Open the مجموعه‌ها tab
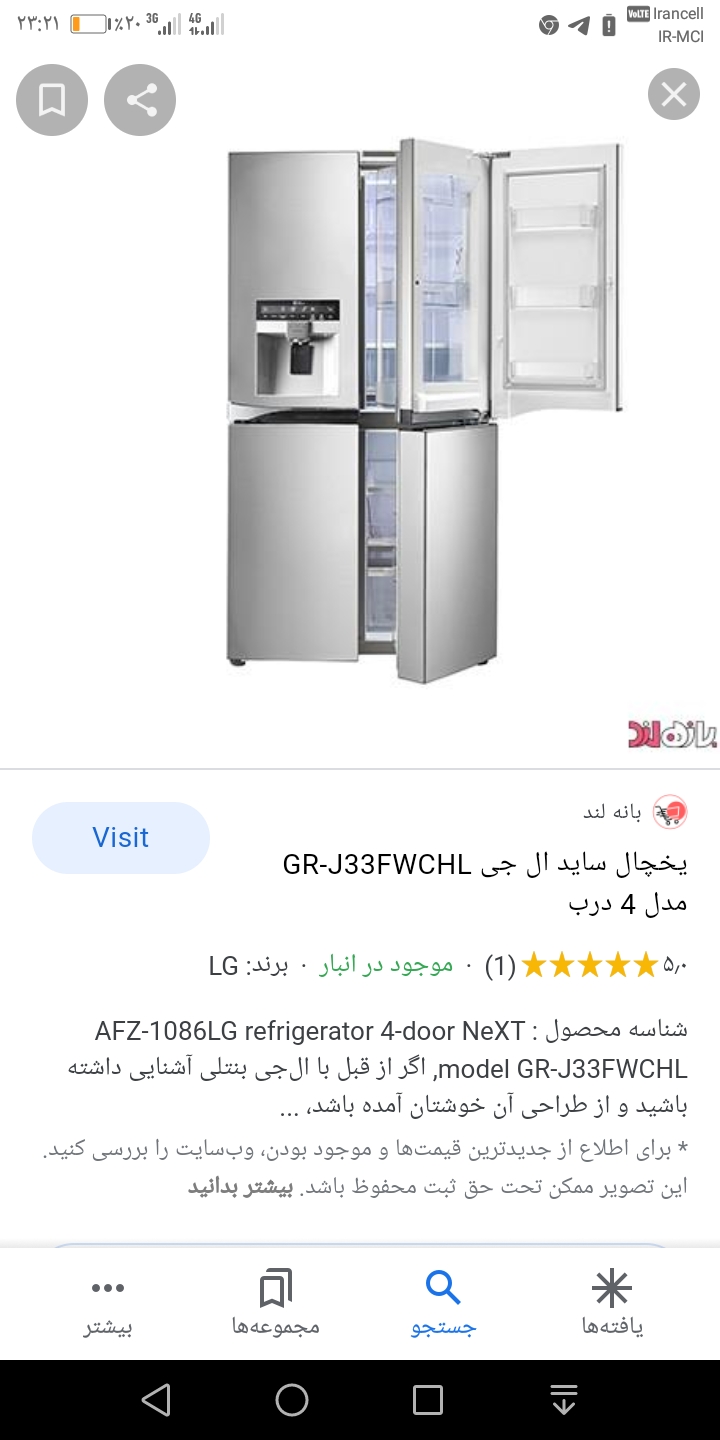Screen dimensions: 720x1440 click(x=275, y=1304)
